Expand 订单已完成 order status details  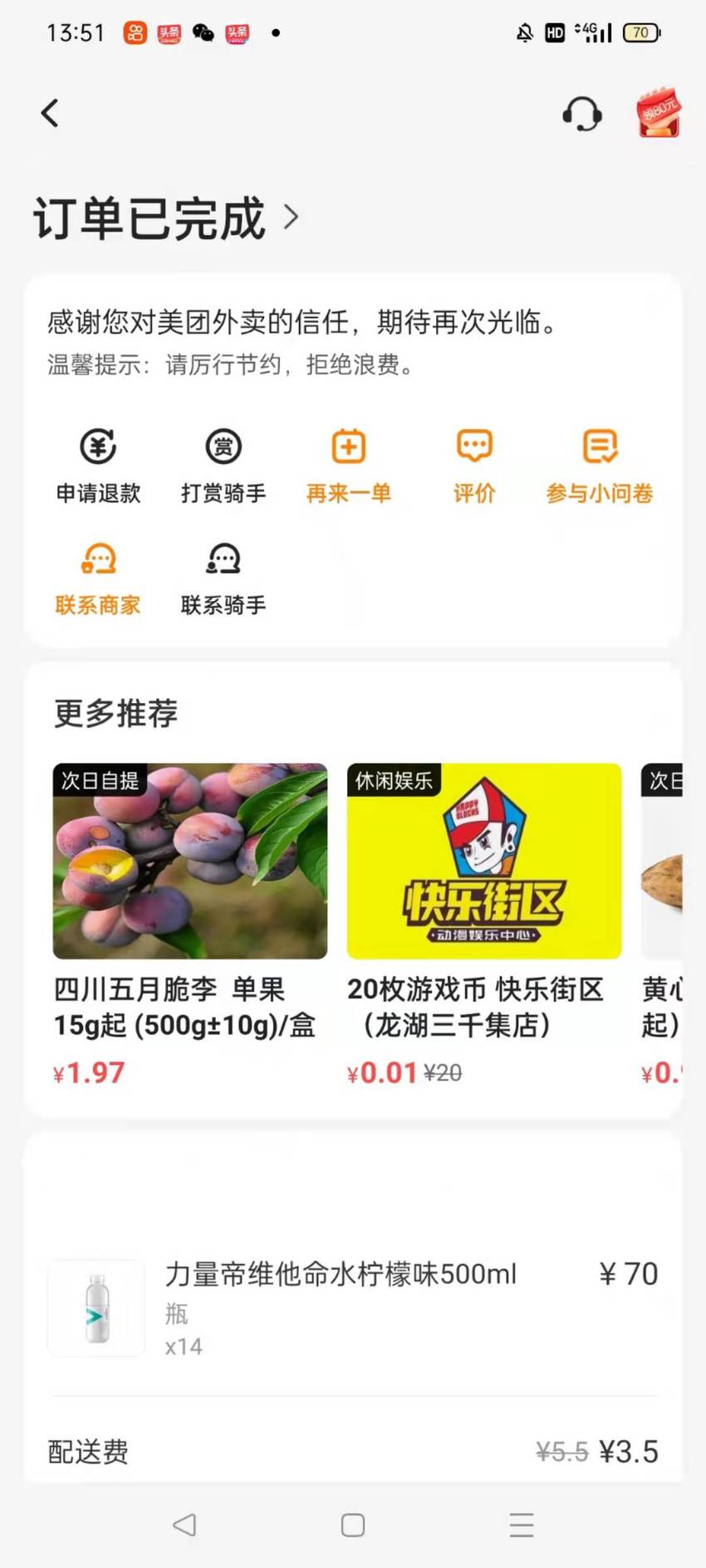pyautogui.click(x=165, y=218)
